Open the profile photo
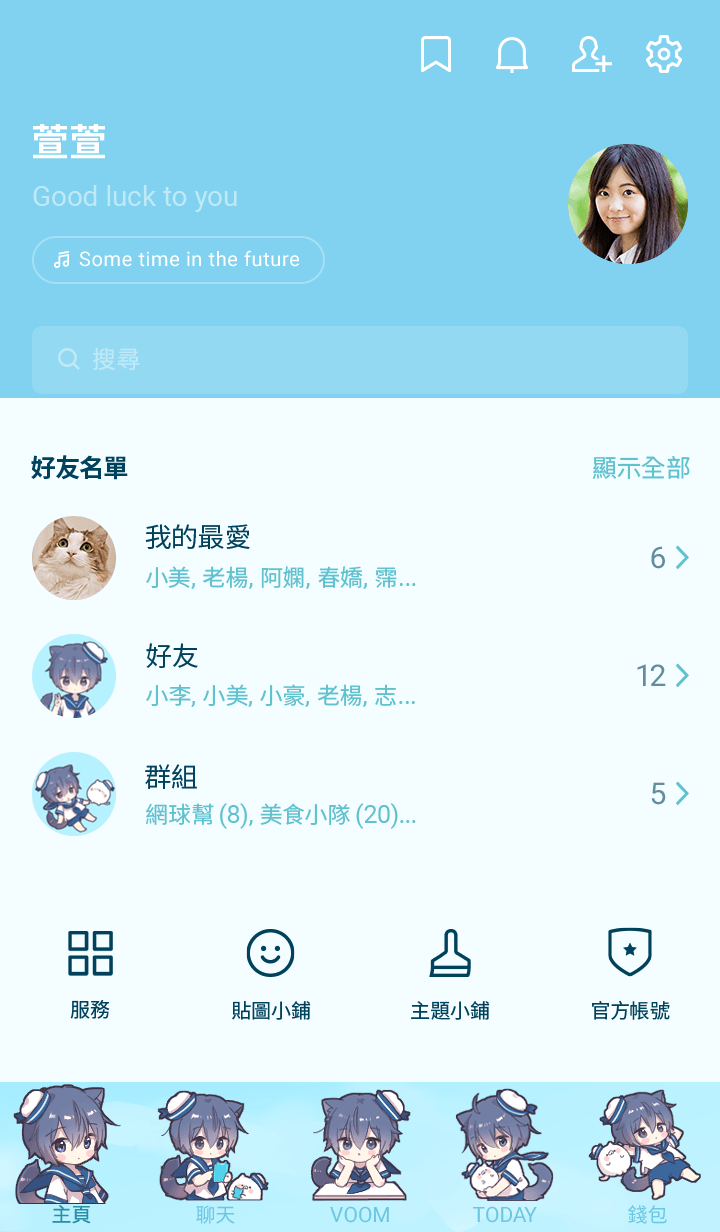The image size is (720, 1232). click(628, 204)
